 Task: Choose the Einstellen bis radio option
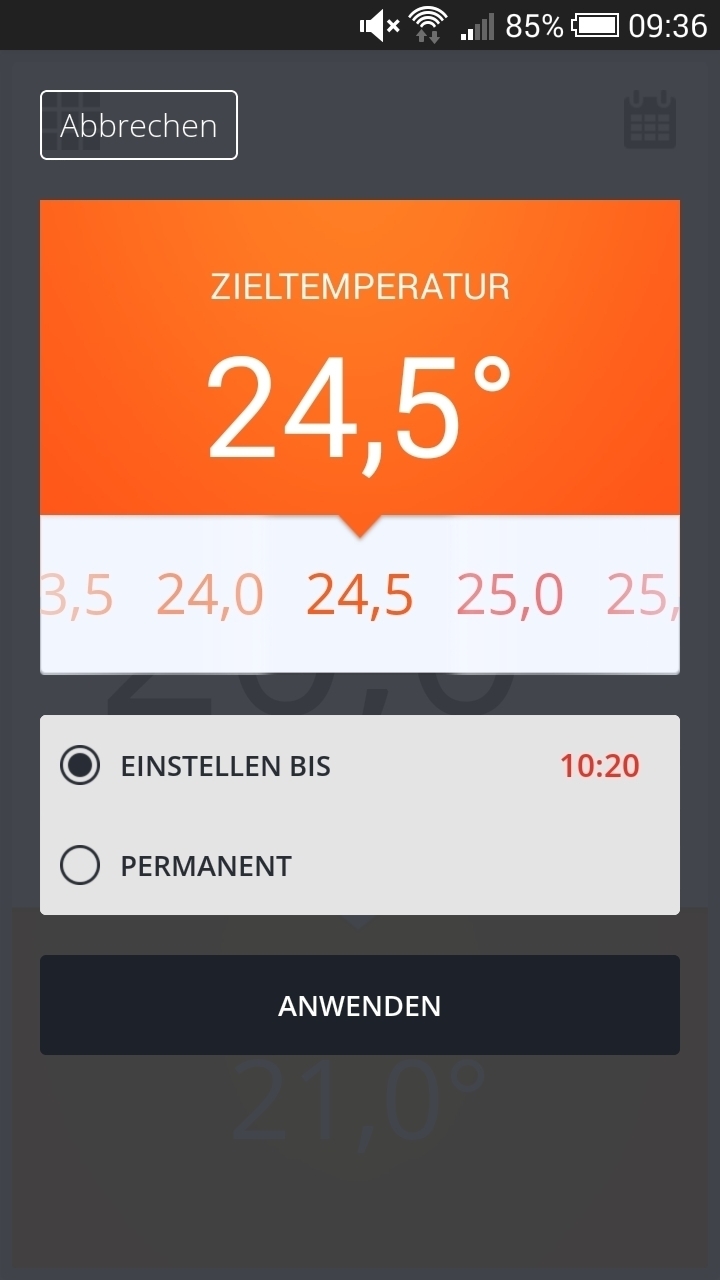pyautogui.click(x=80, y=766)
